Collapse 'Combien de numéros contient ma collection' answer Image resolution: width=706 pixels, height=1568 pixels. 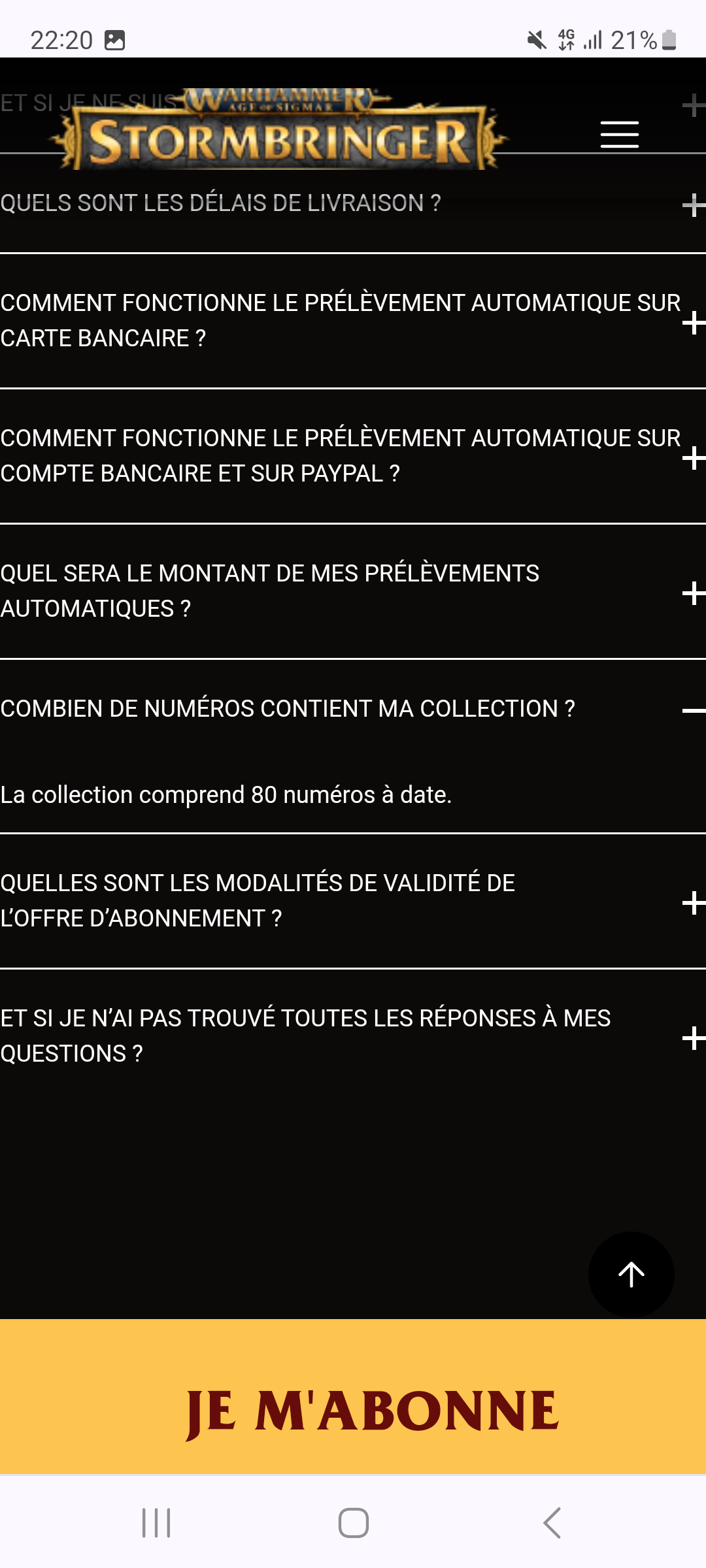pos(692,710)
